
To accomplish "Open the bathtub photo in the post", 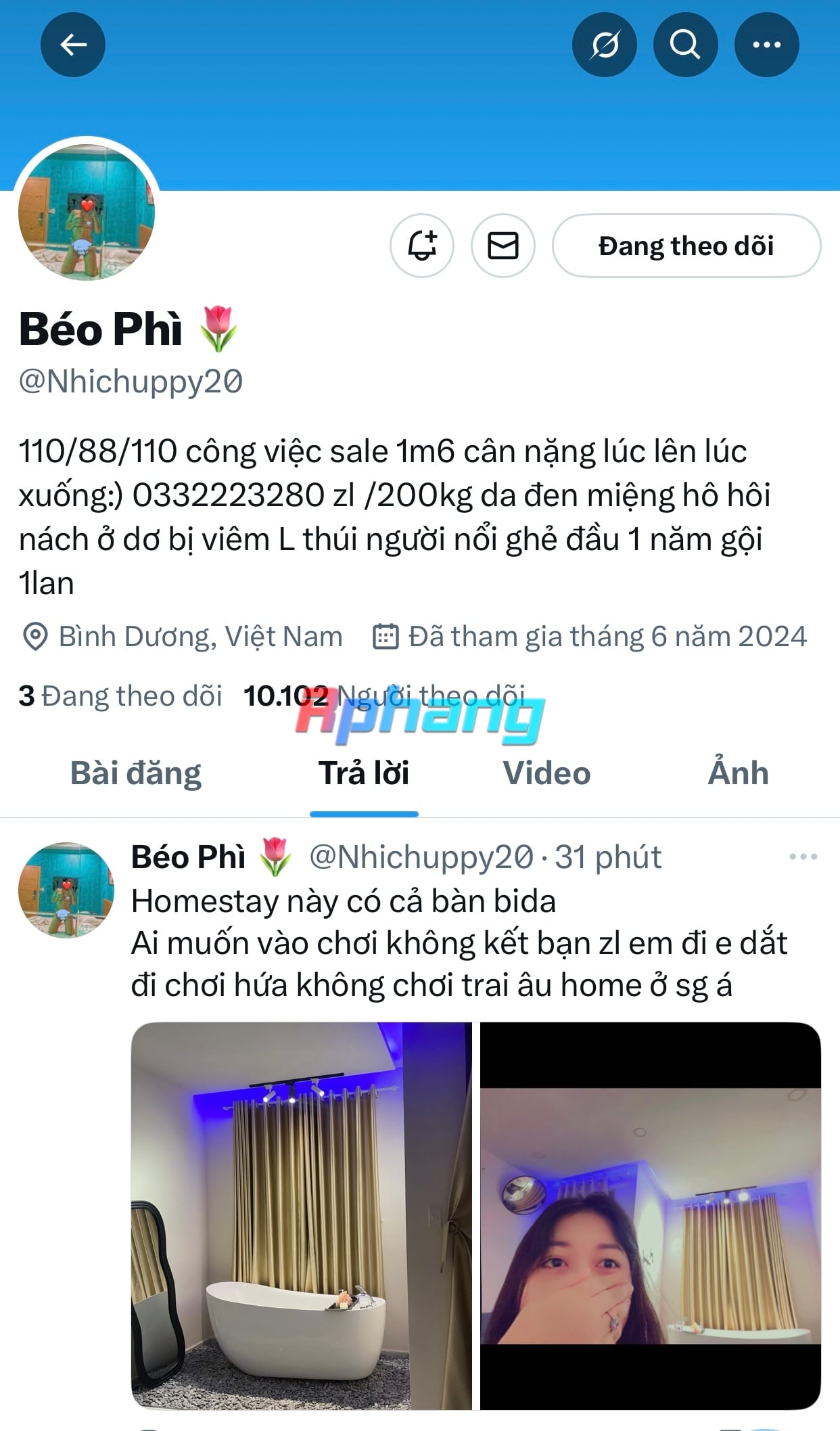I will pyautogui.click(x=302, y=1216).
